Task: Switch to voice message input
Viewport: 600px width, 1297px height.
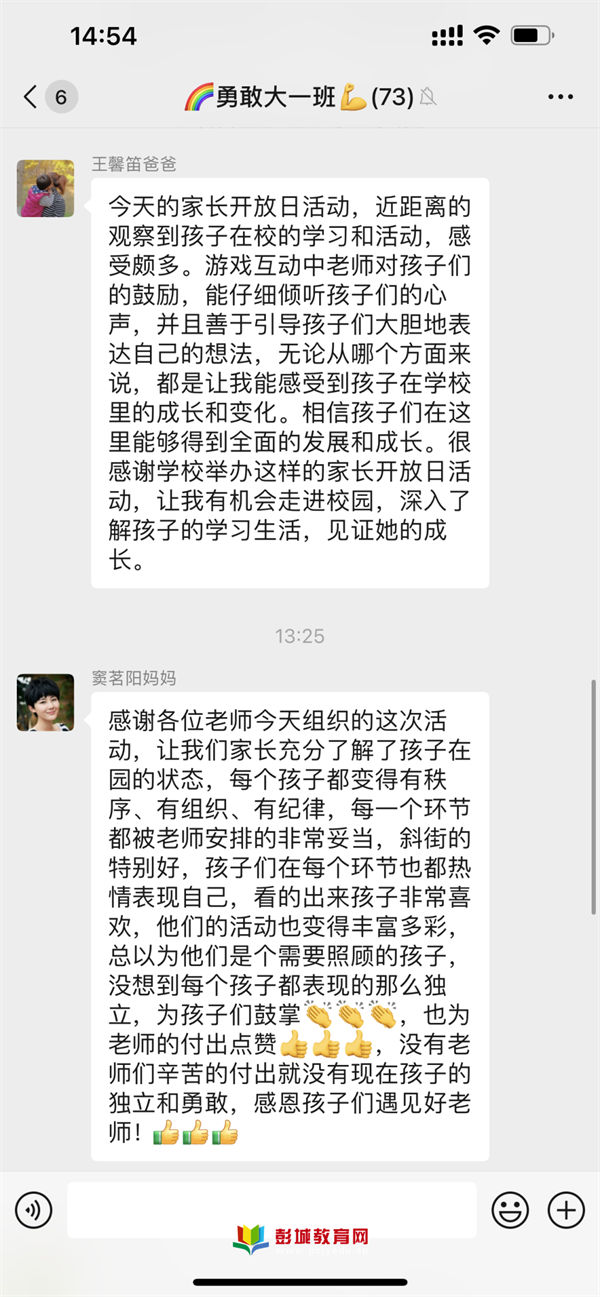Action: (33, 1210)
